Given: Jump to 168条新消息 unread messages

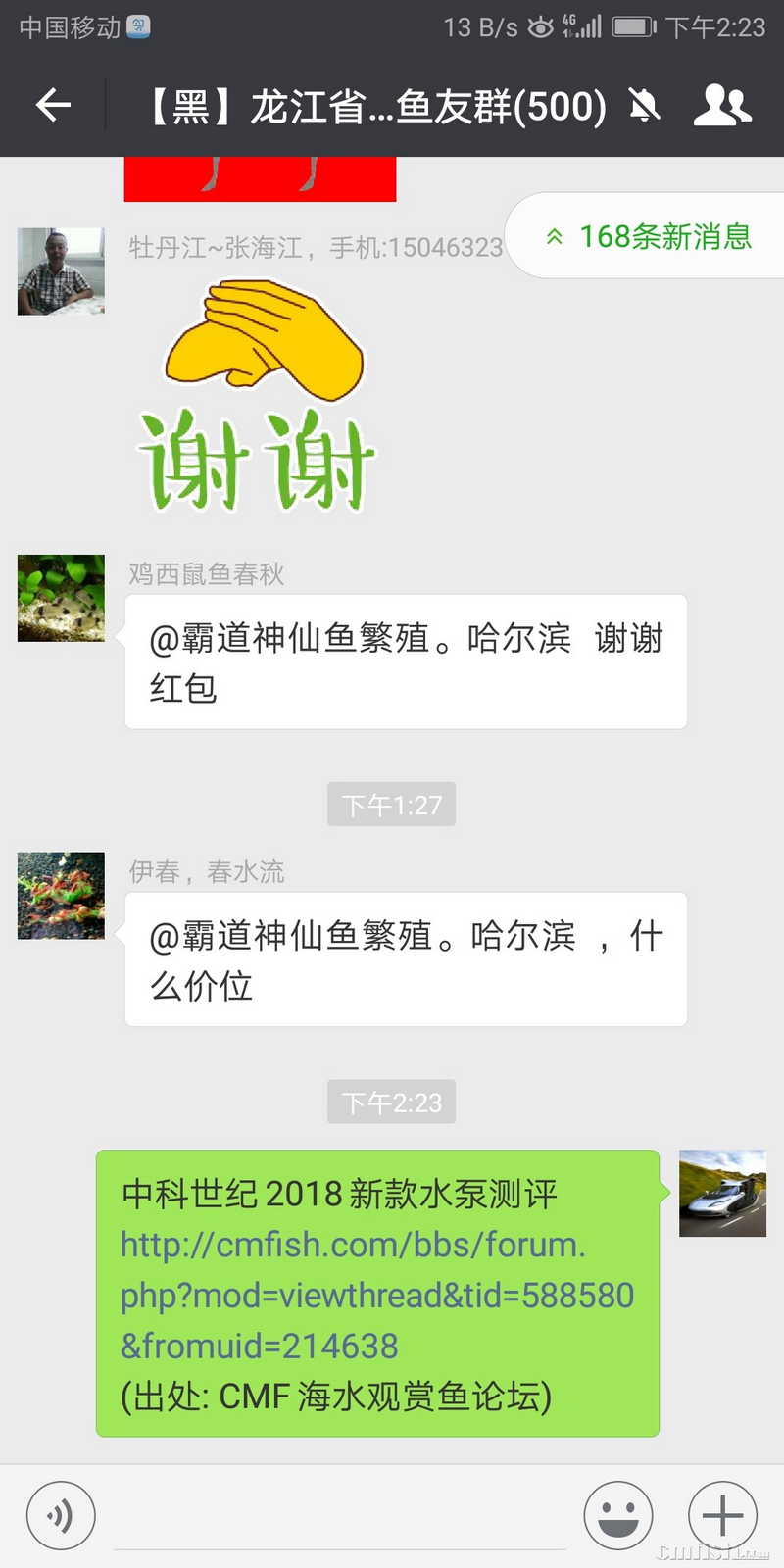Looking at the screenshot, I should (x=649, y=236).
